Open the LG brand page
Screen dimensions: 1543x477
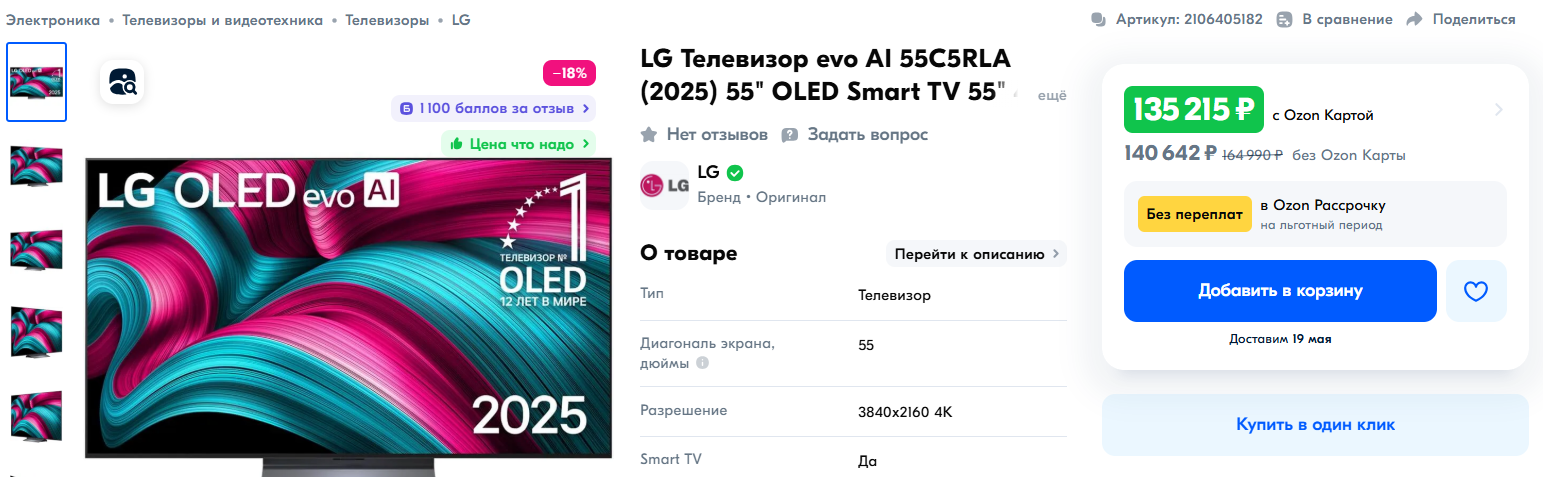click(x=716, y=172)
